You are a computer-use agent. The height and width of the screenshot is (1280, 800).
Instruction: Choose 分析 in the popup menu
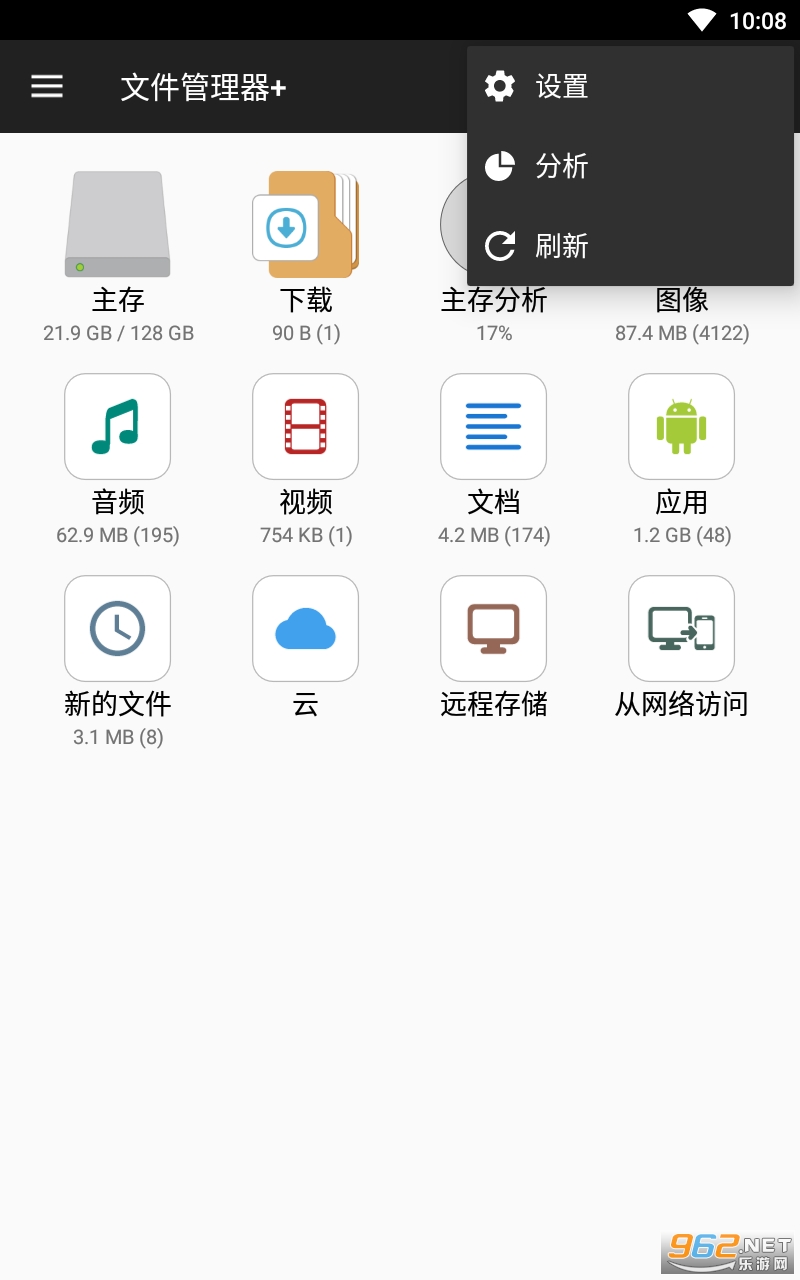(630, 166)
